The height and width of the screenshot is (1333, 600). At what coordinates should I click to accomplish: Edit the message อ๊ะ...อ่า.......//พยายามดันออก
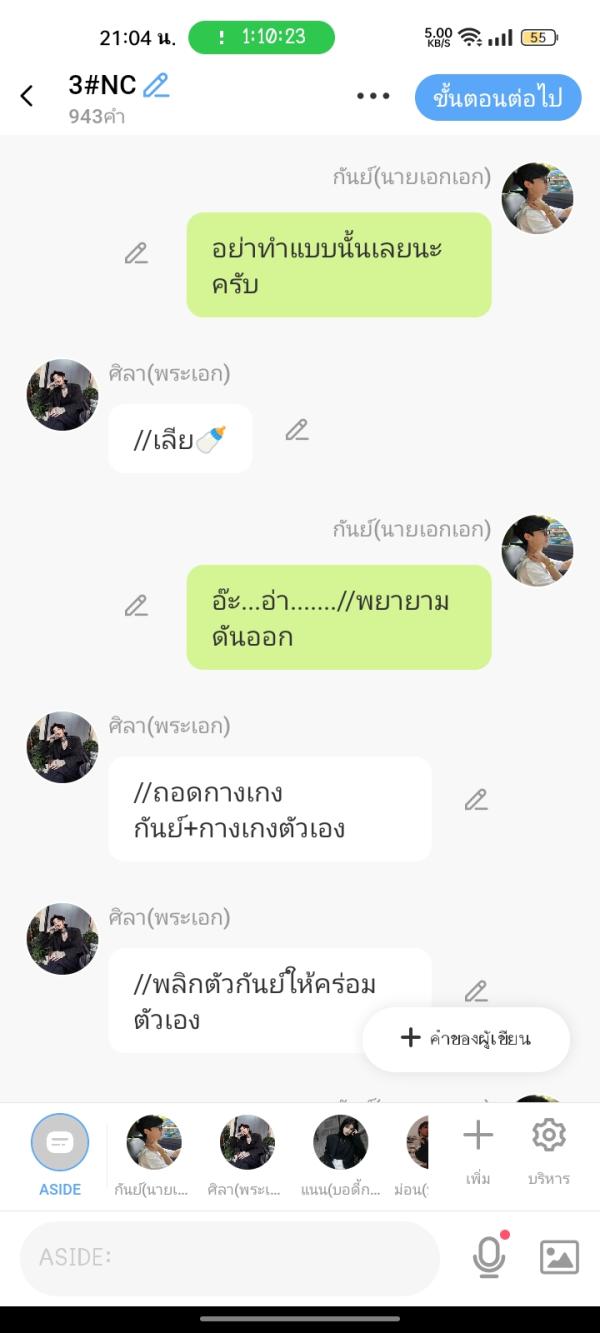tap(136, 606)
